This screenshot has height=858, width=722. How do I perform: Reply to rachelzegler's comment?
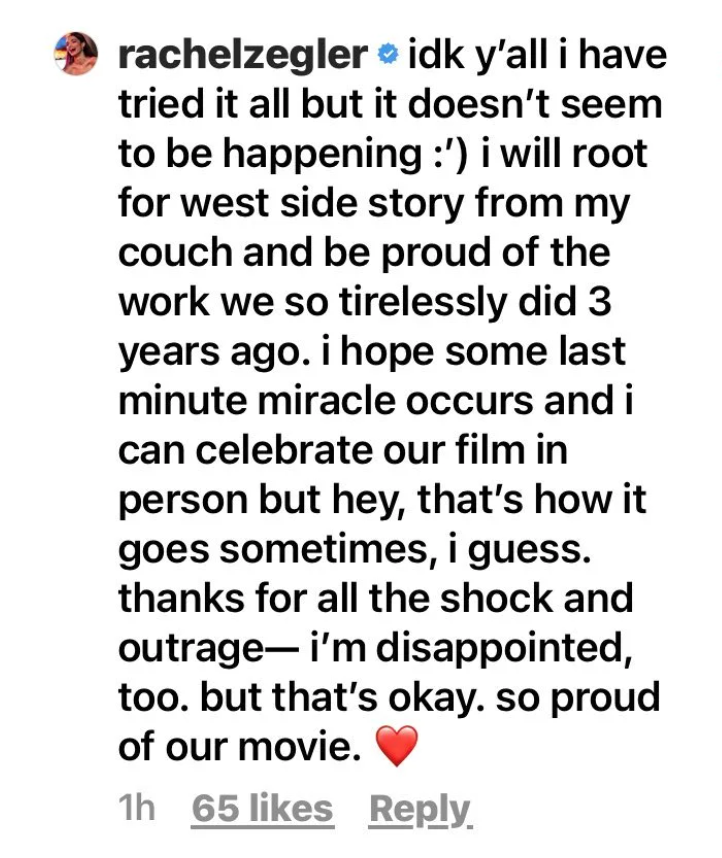[419, 808]
